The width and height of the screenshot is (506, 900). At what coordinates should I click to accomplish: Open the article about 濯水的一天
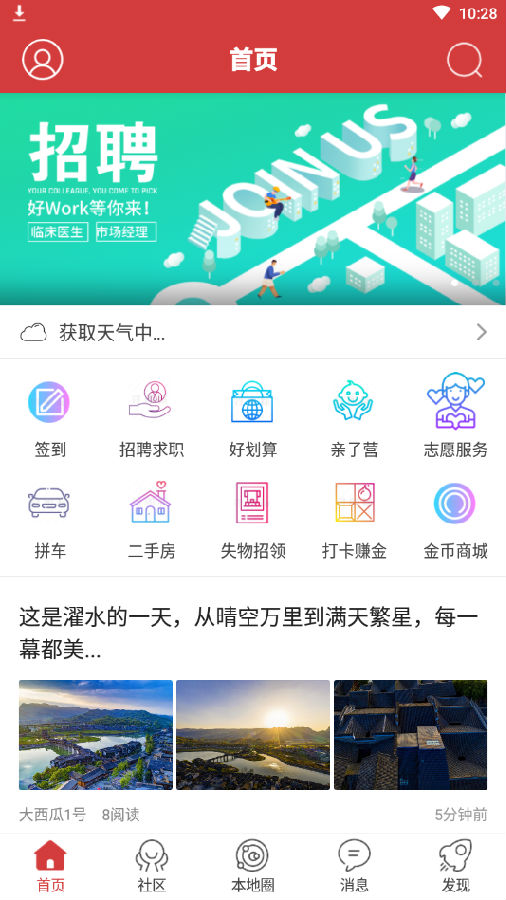(x=253, y=705)
